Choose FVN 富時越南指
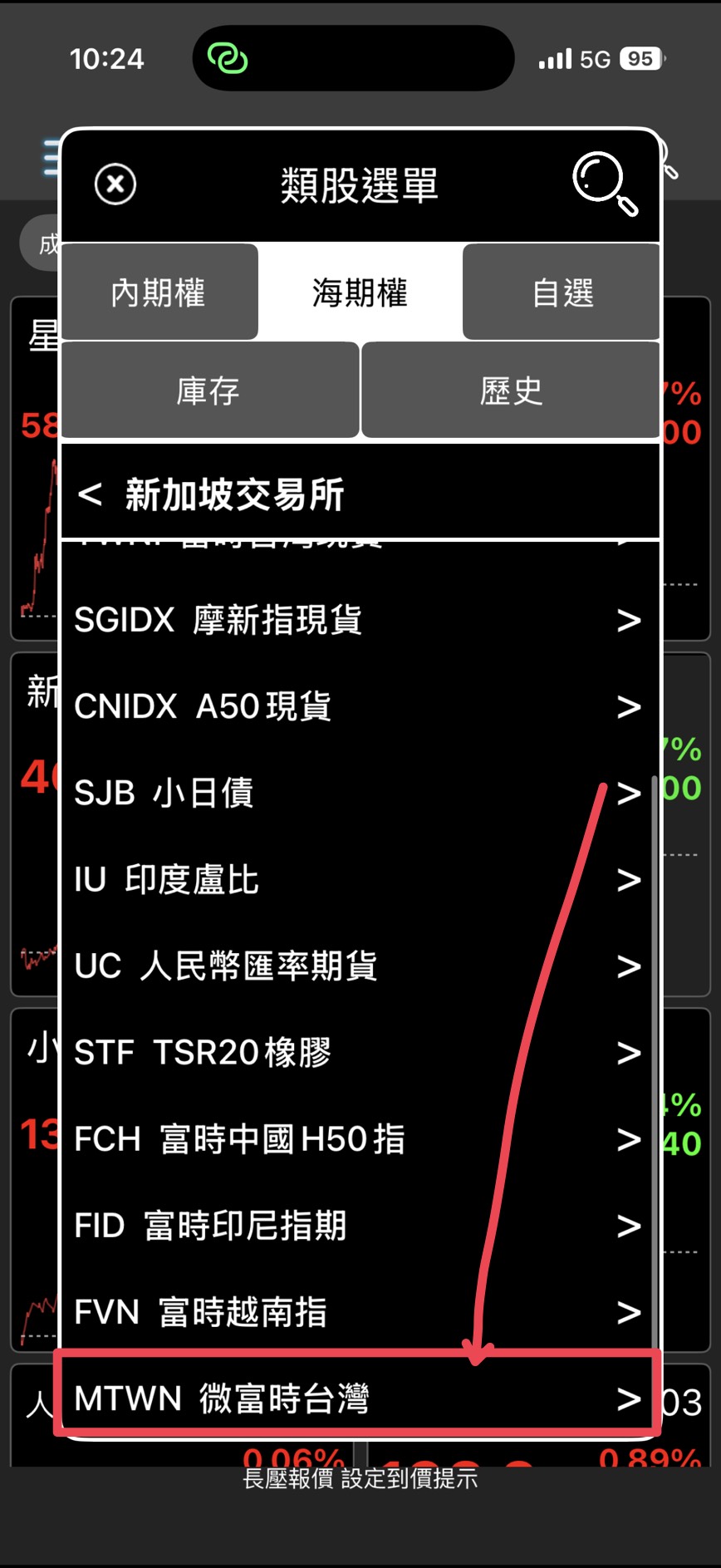The width and height of the screenshot is (721, 1568). coord(357,1312)
